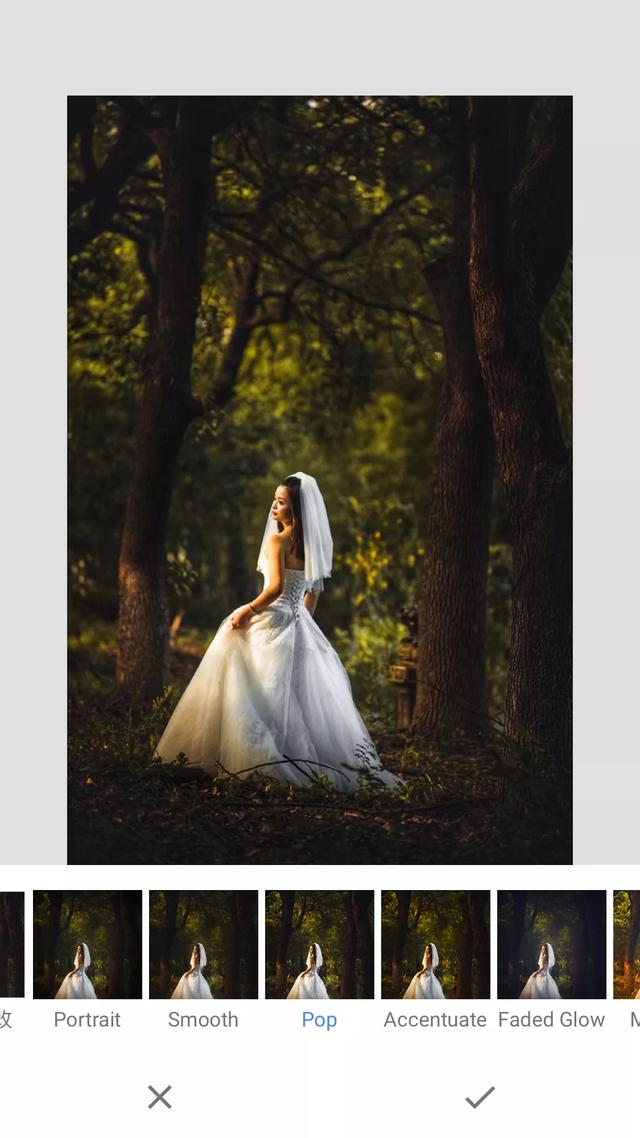Cancel the edit with the X icon
Image resolution: width=640 pixels, height=1138 pixels.
tap(160, 1097)
